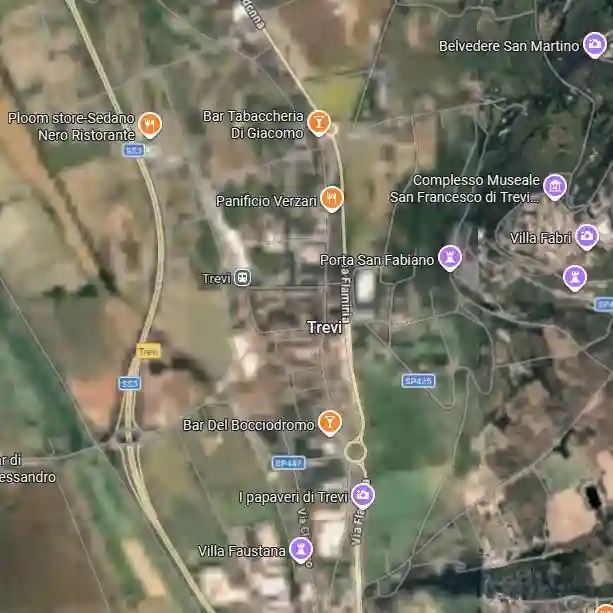613x613 pixels.
Task: Open the Villa Faustana landmark marker
Action: pyautogui.click(x=301, y=550)
